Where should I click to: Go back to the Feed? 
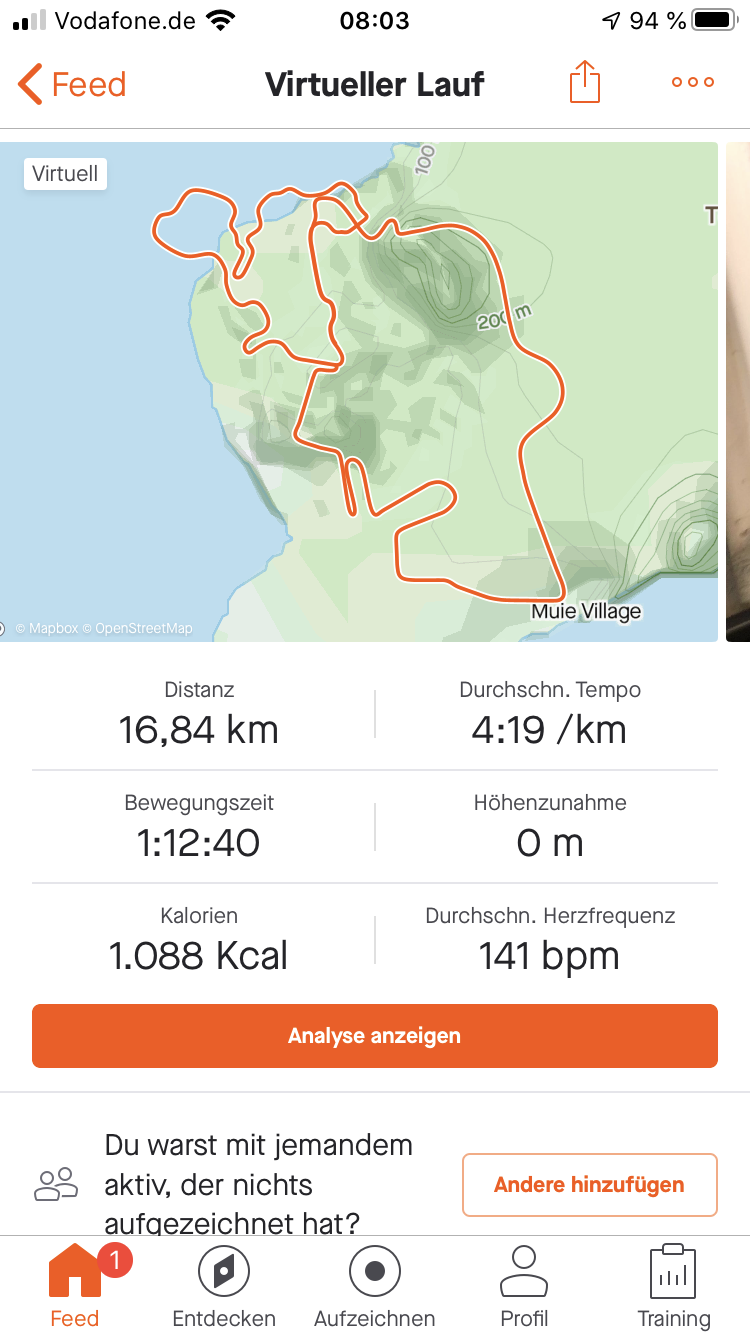click(x=72, y=84)
